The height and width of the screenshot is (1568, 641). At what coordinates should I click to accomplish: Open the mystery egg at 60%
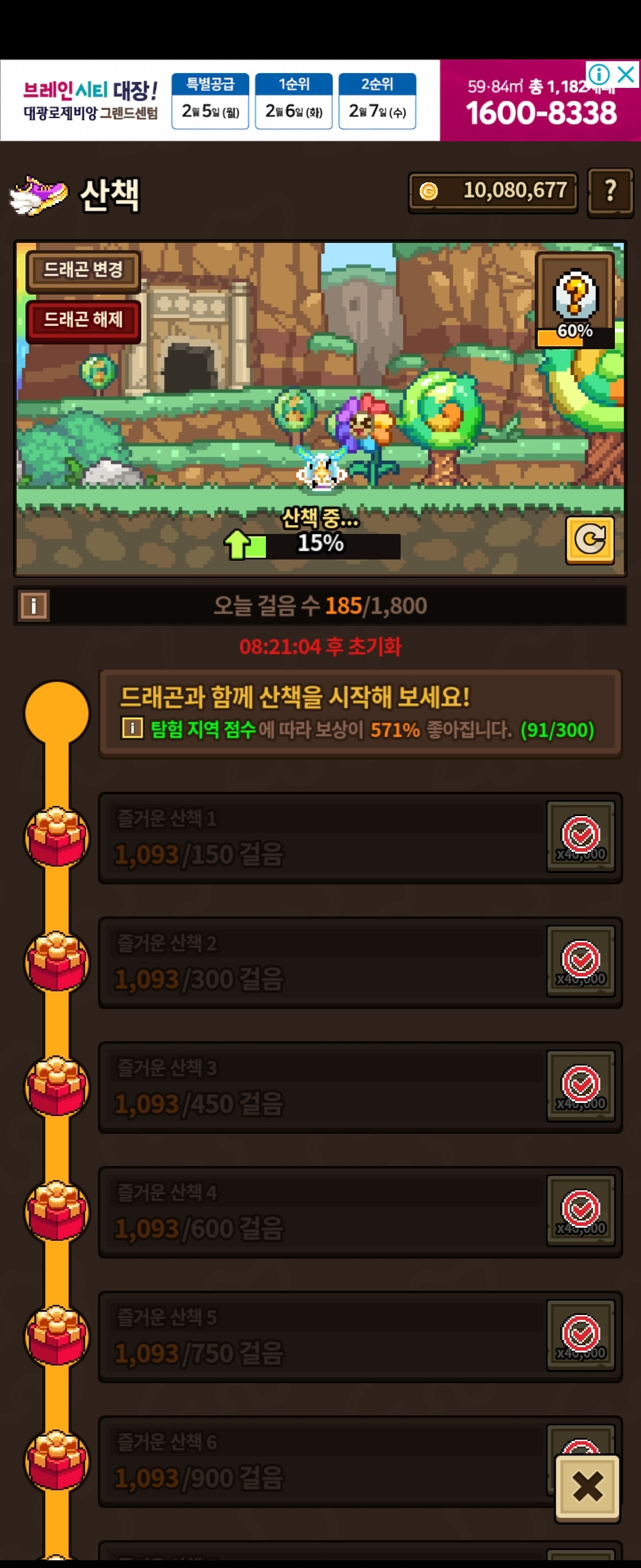point(575,301)
